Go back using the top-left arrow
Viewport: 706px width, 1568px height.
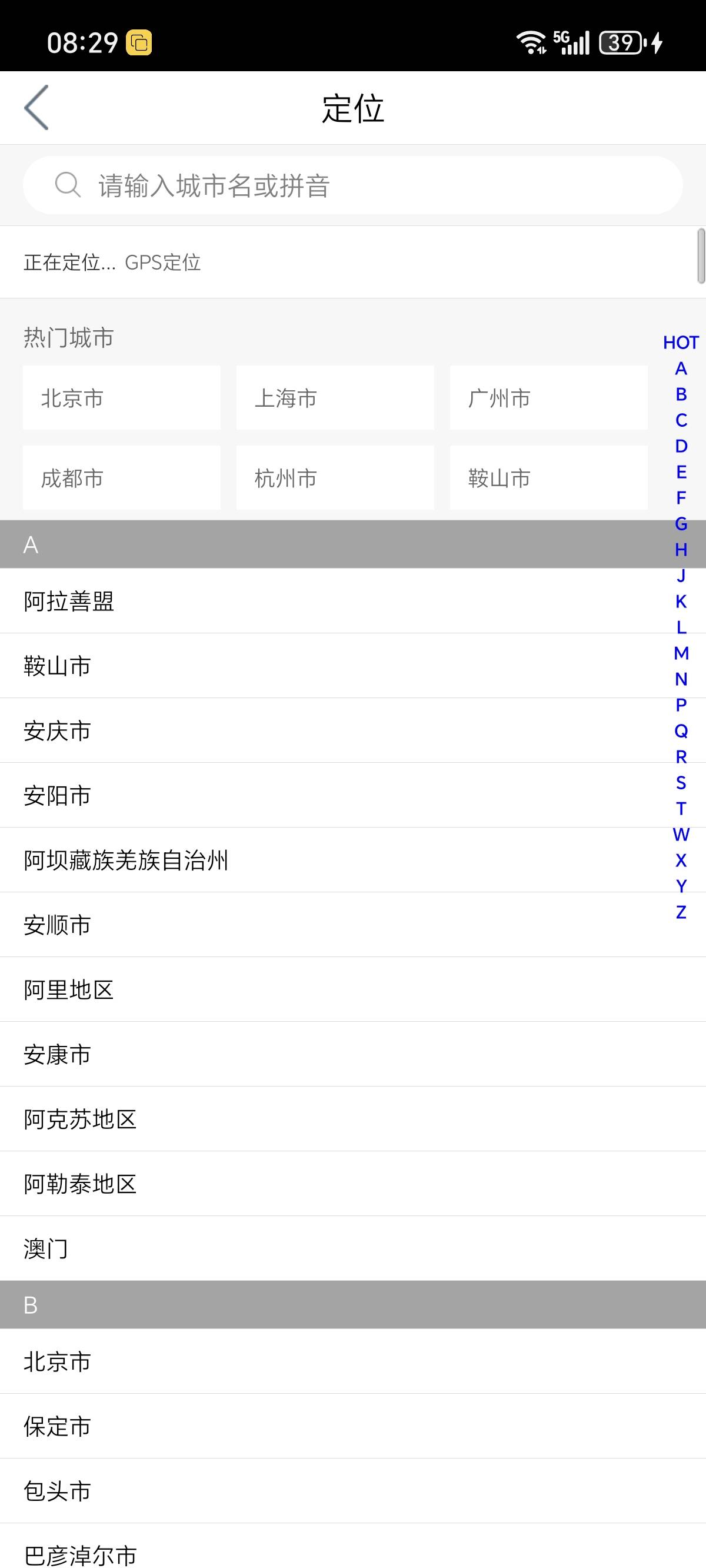pyautogui.click(x=36, y=108)
